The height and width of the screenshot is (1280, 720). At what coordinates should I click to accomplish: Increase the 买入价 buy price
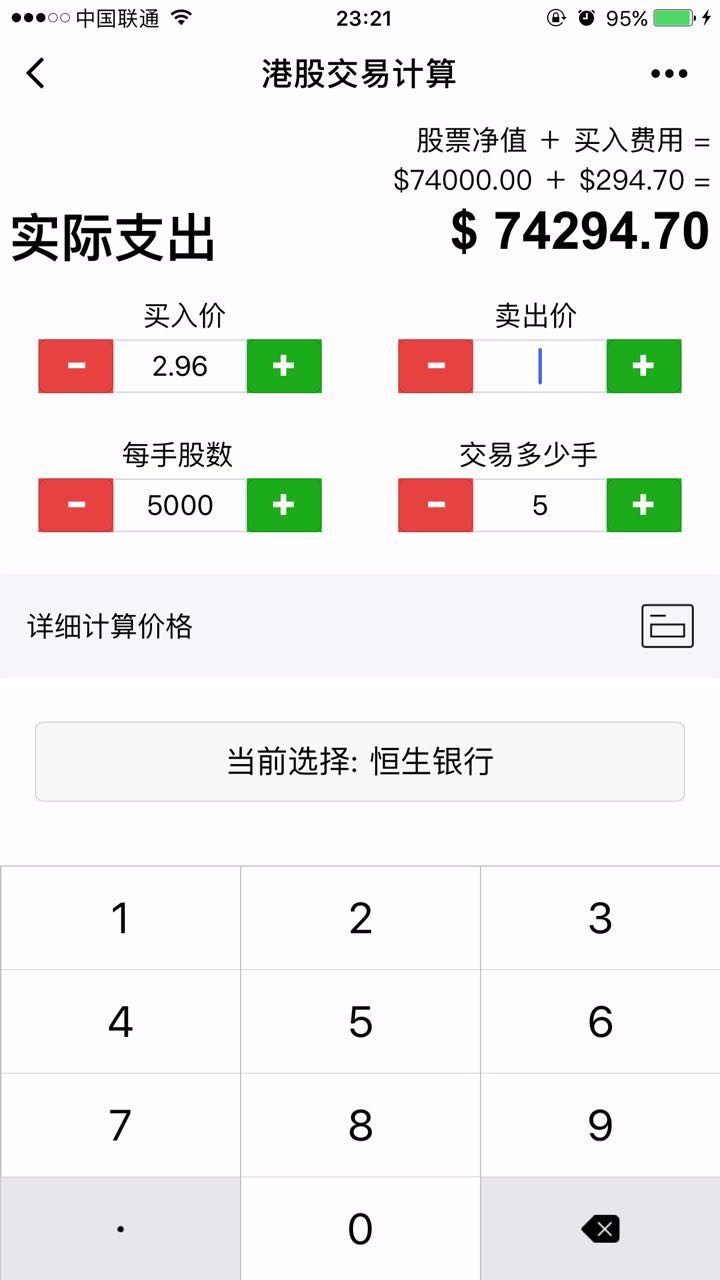pyautogui.click(x=284, y=366)
